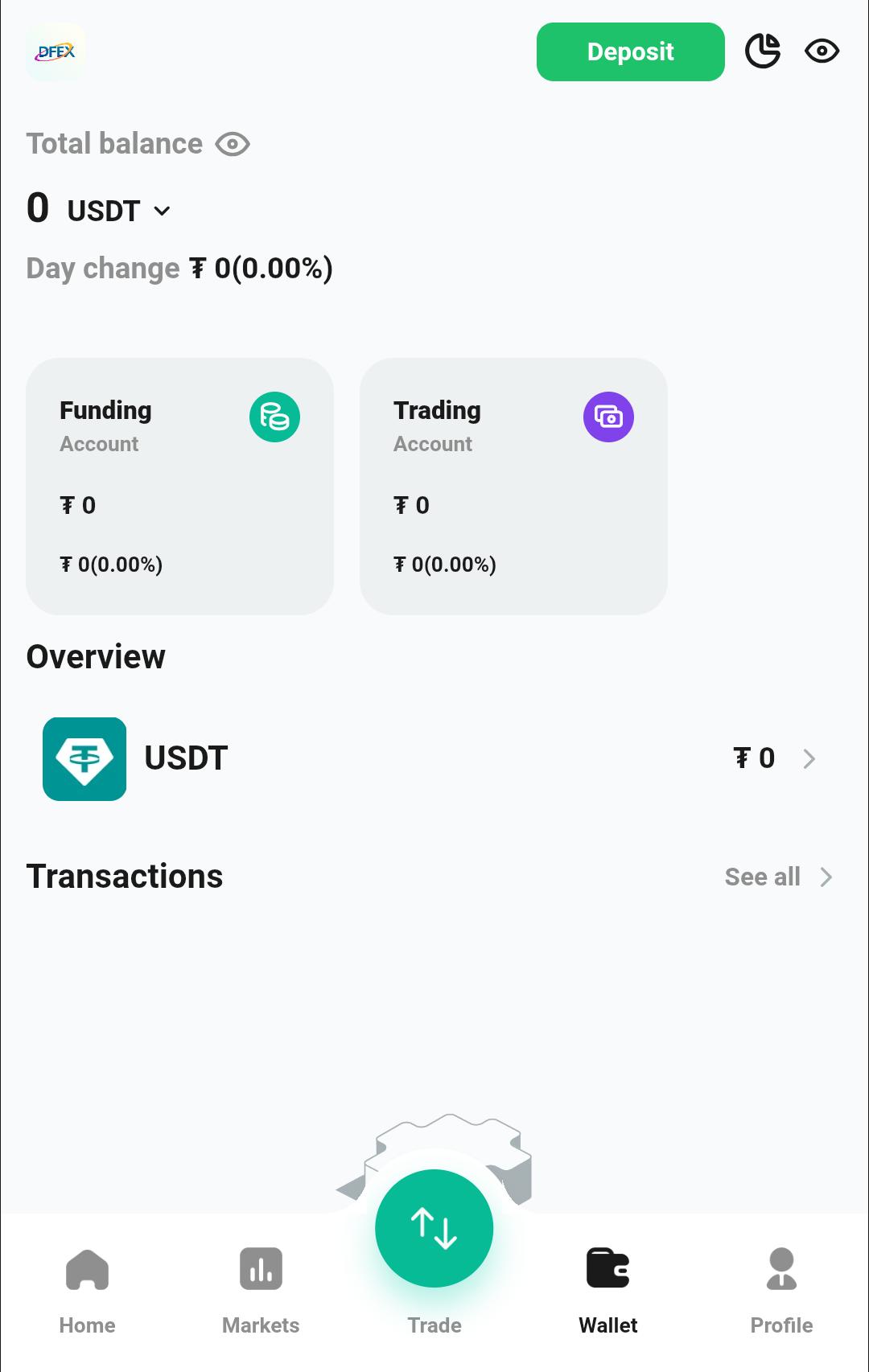
Task: Click the Funding account coins icon
Action: pos(274,417)
